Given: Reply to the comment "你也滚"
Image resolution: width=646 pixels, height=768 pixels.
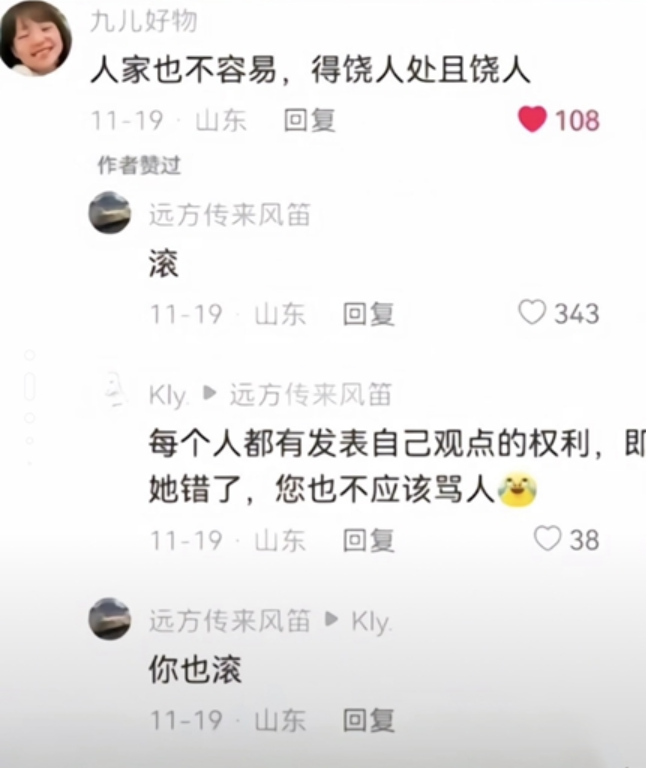Looking at the screenshot, I should pyautogui.click(x=368, y=720).
